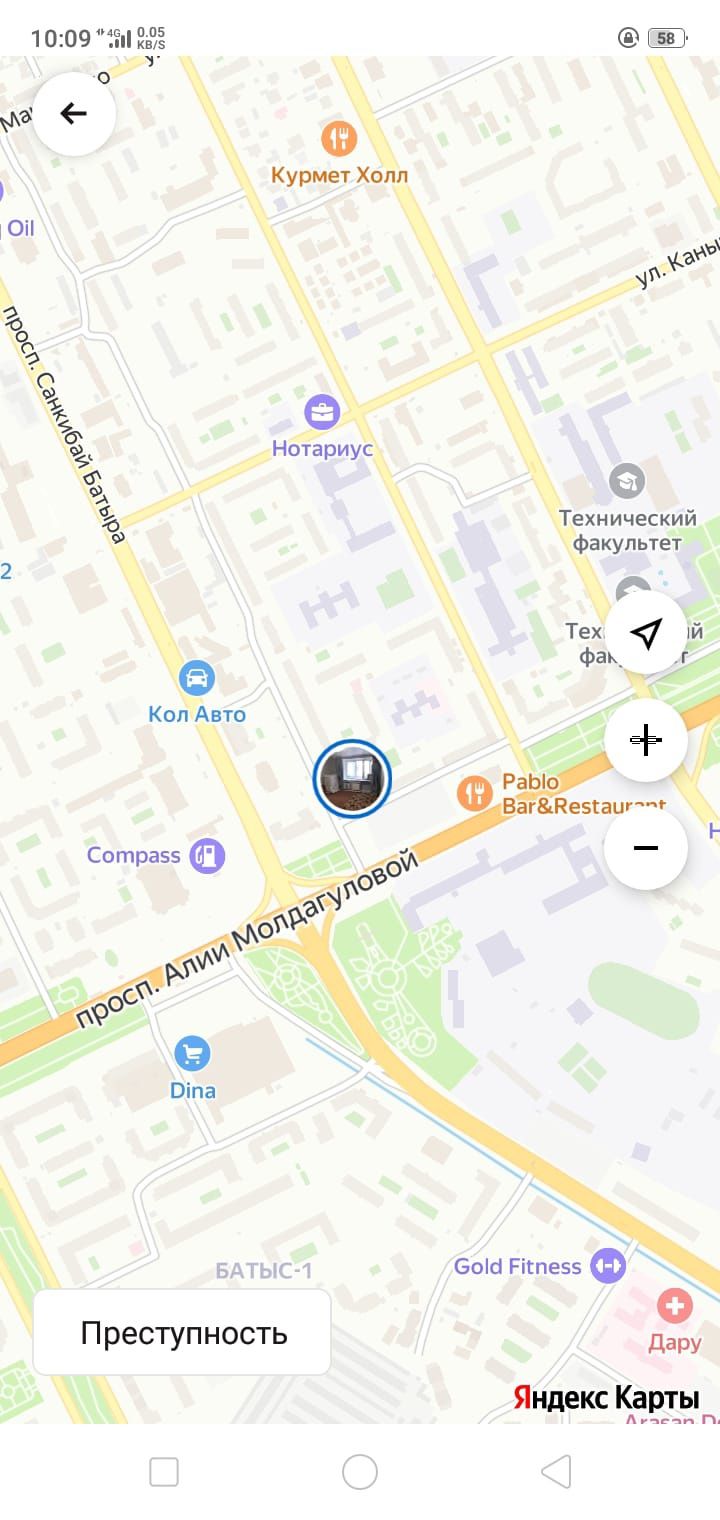Center map on my location
The width and height of the screenshot is (720, 1520).
[x=646, y=632]
